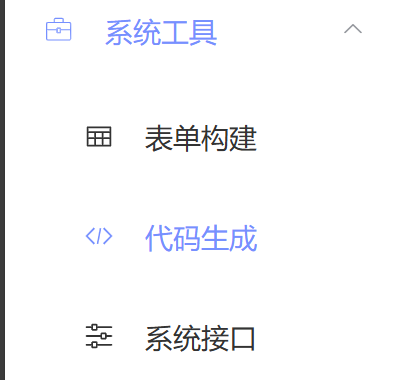Select the 代码生成 menu item
This screenshot has height=380, width=398.
pyautogui.click(x=201, y=238)
